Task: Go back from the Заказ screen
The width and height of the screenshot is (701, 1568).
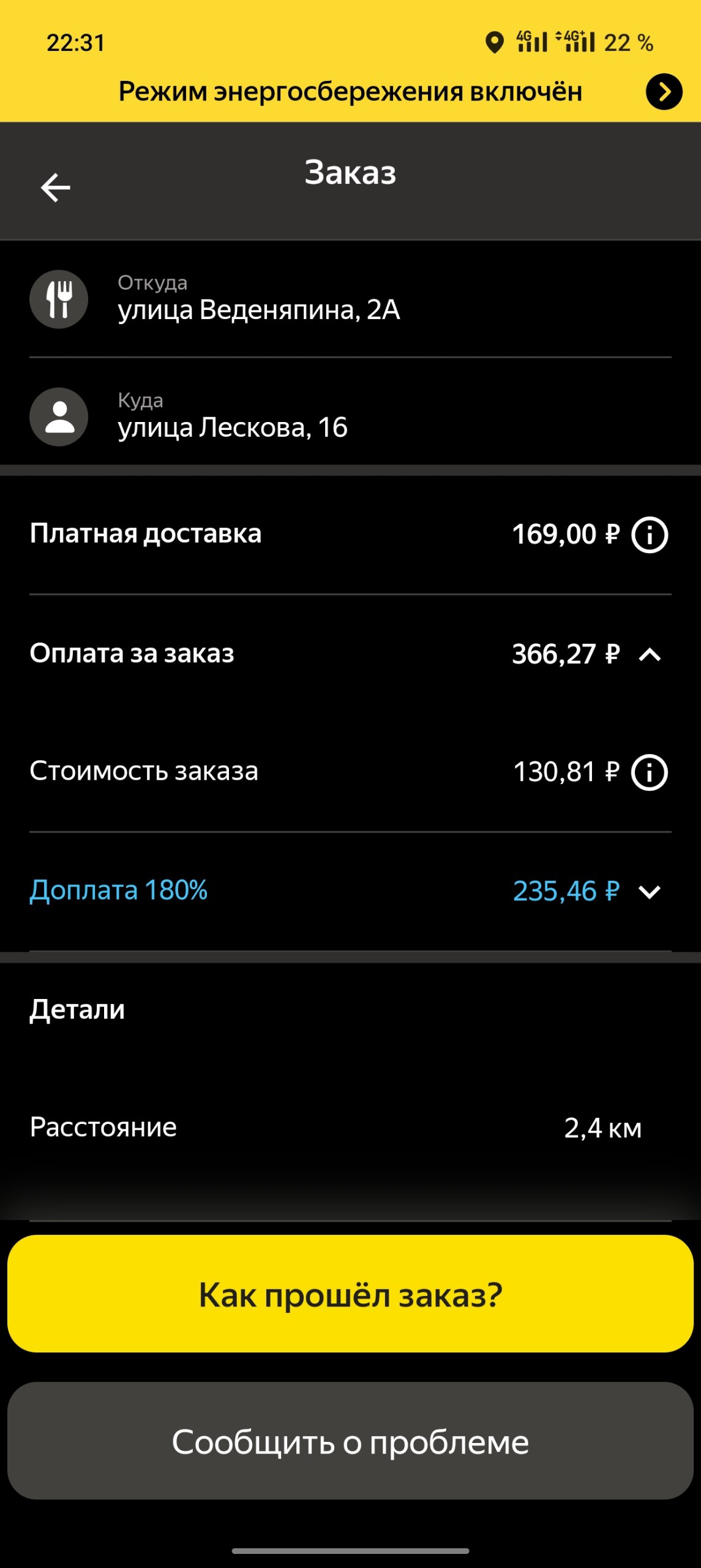Action: (x=55, y=187)
